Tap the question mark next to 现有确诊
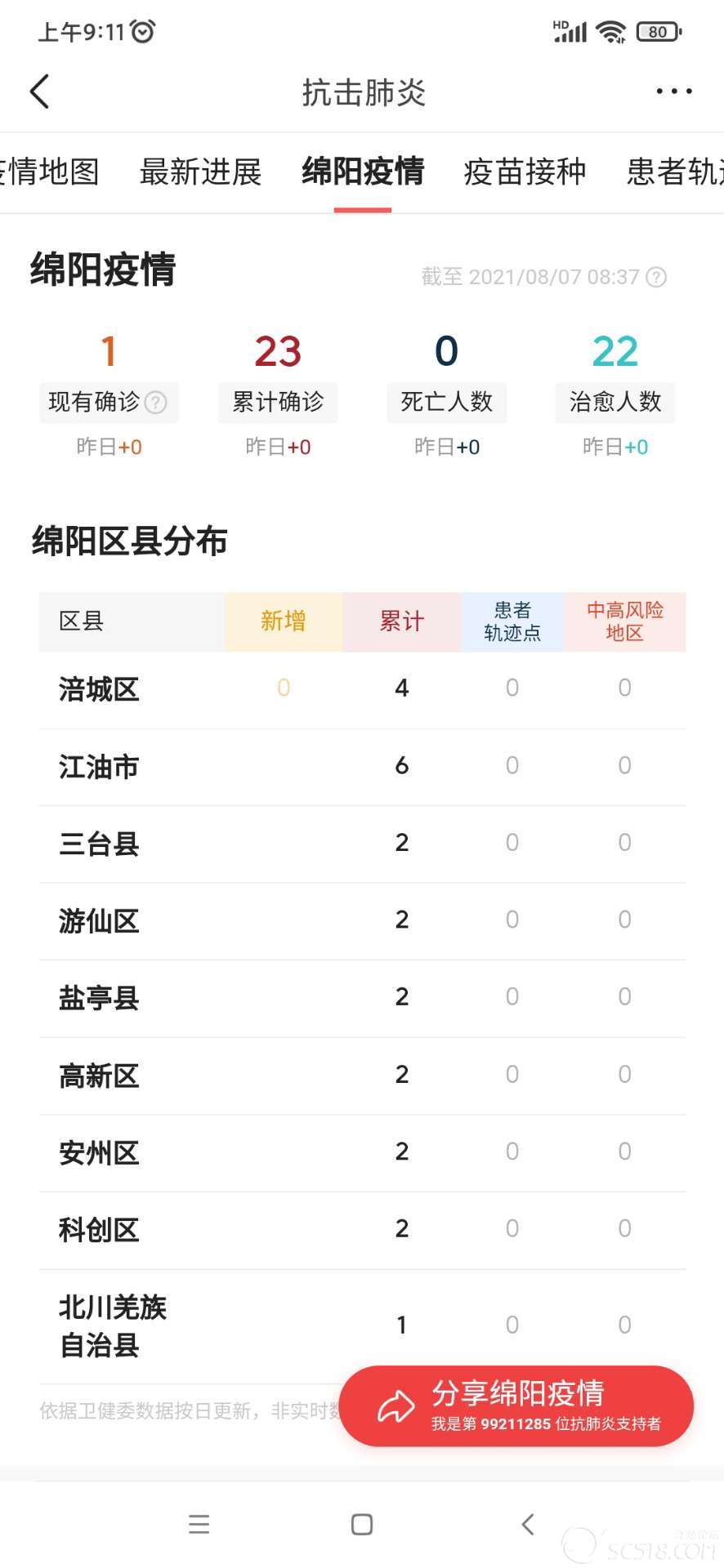The width and height of the screenshot is (724, 1568). click(x=155, y=402)
